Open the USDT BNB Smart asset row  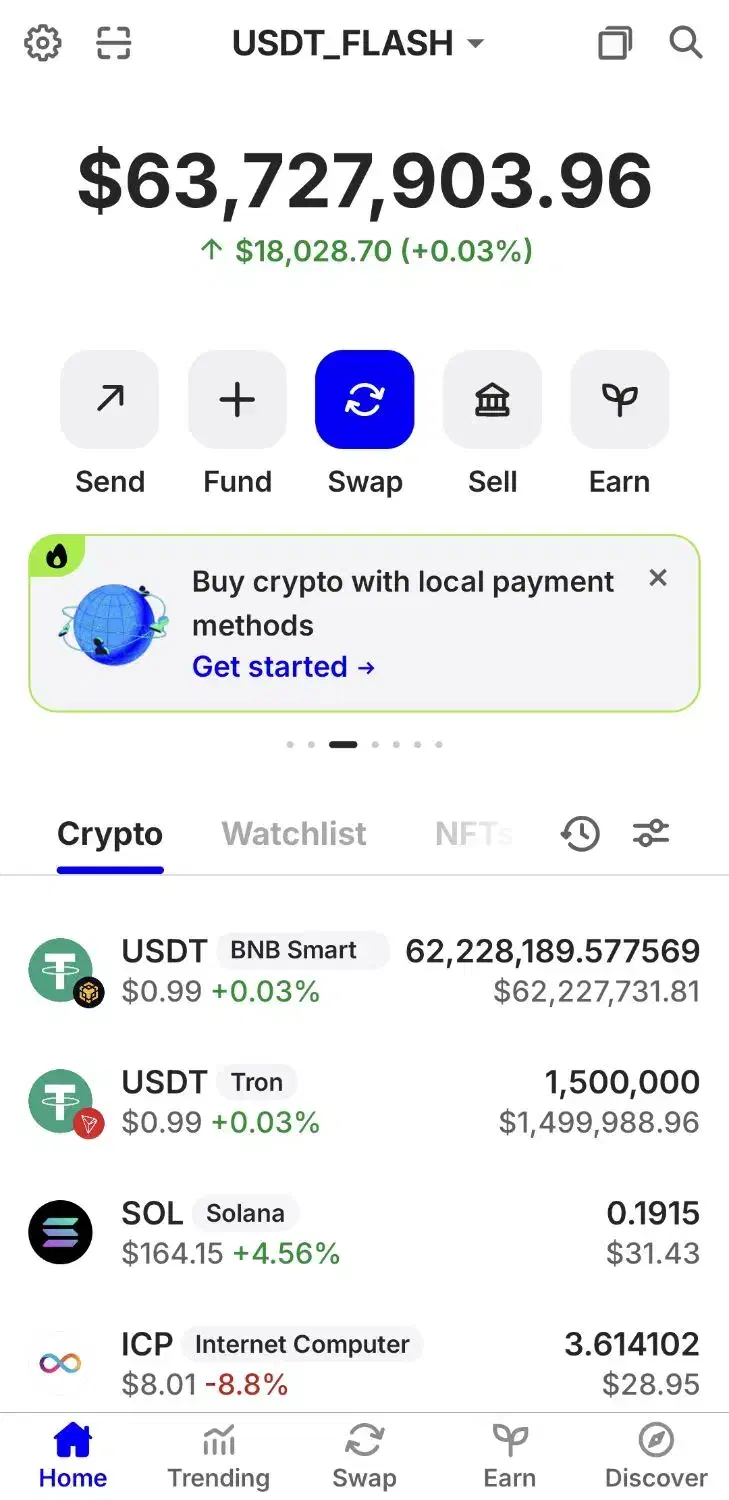pos(364,971)
